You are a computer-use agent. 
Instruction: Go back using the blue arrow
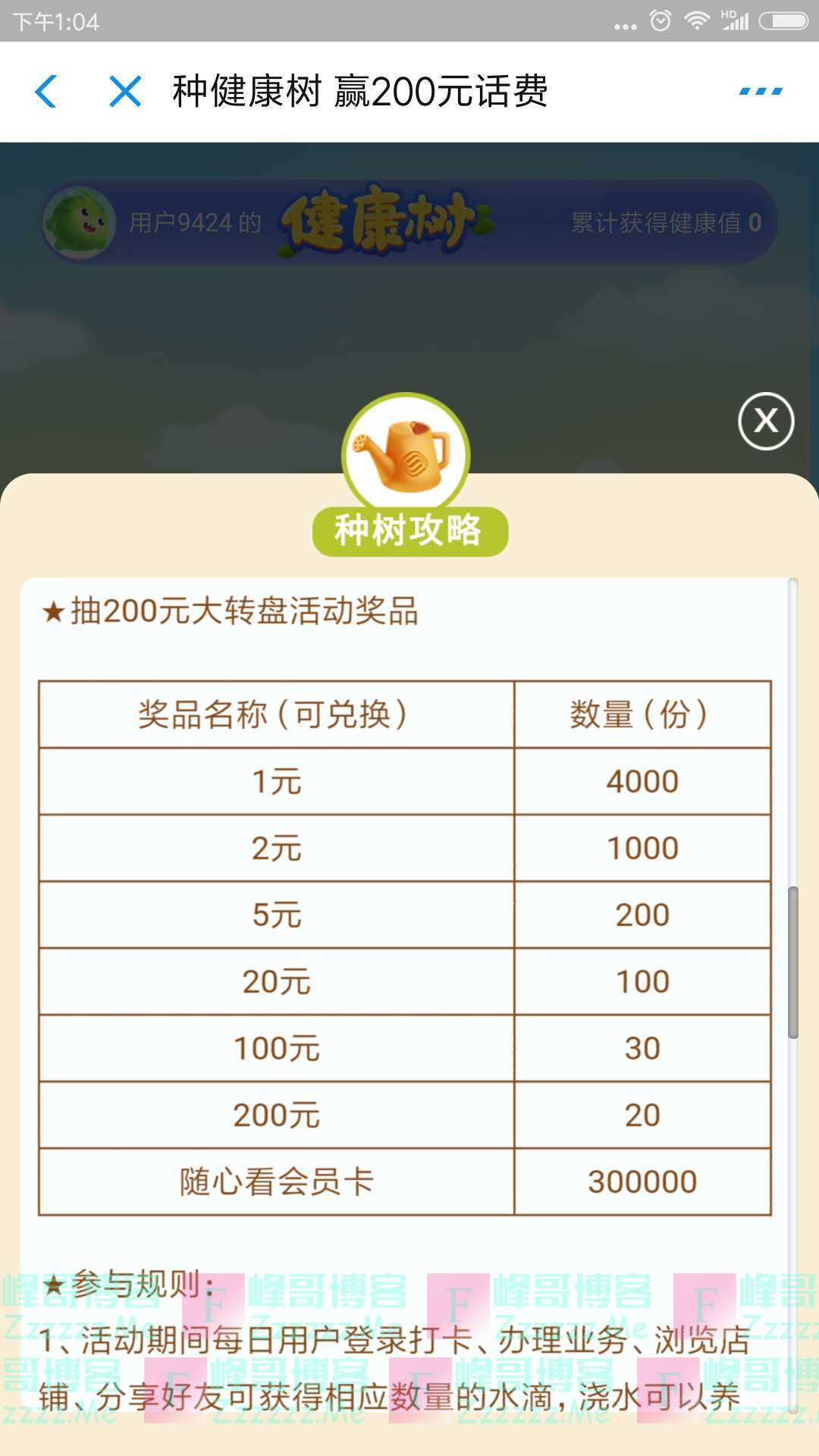click(46, 92)
